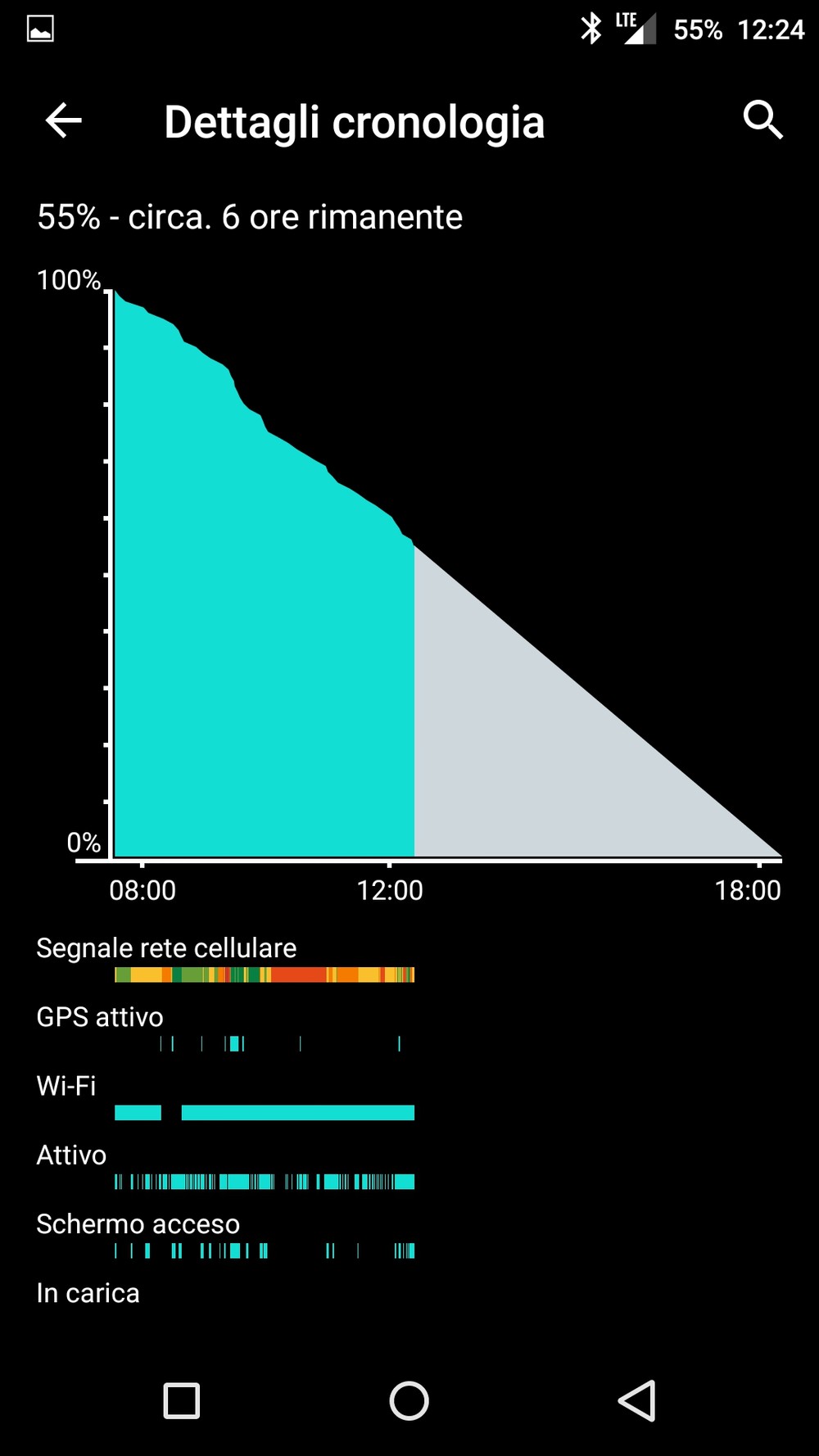Open recent apps with square button
Viewport: 819px width, 1456px height.
tap(182, 1400)
